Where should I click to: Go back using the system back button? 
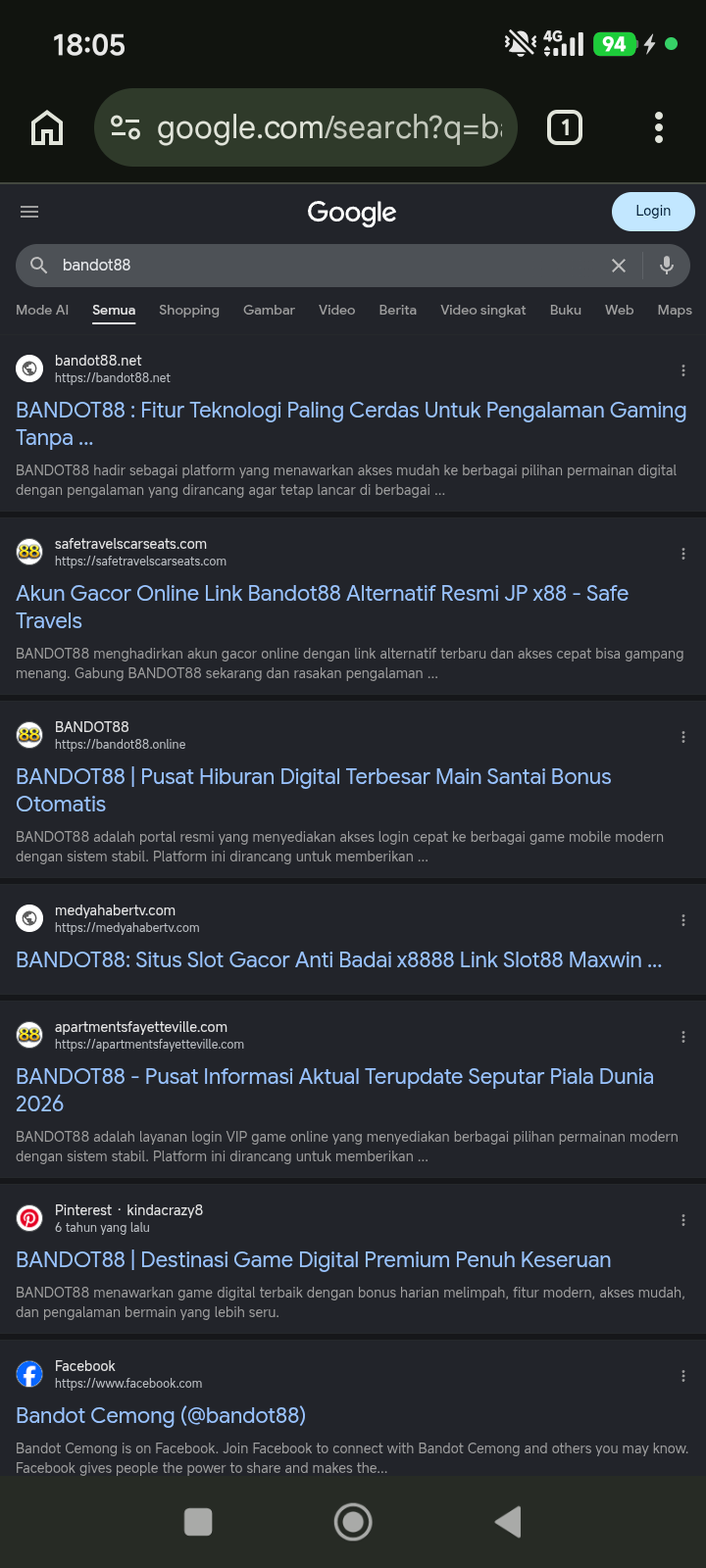tap(508, 1522)
